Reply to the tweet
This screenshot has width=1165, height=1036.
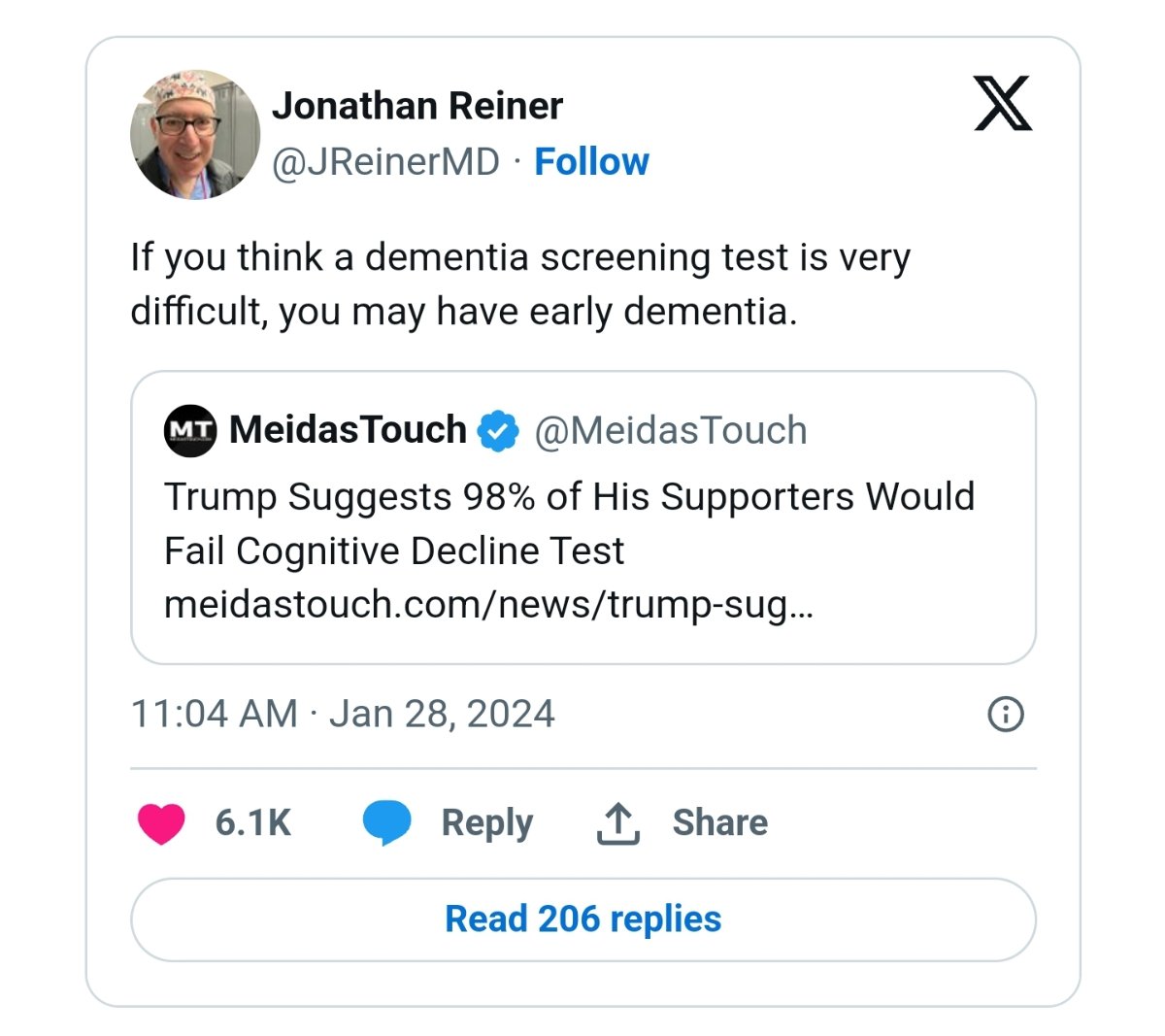(449, 823)
